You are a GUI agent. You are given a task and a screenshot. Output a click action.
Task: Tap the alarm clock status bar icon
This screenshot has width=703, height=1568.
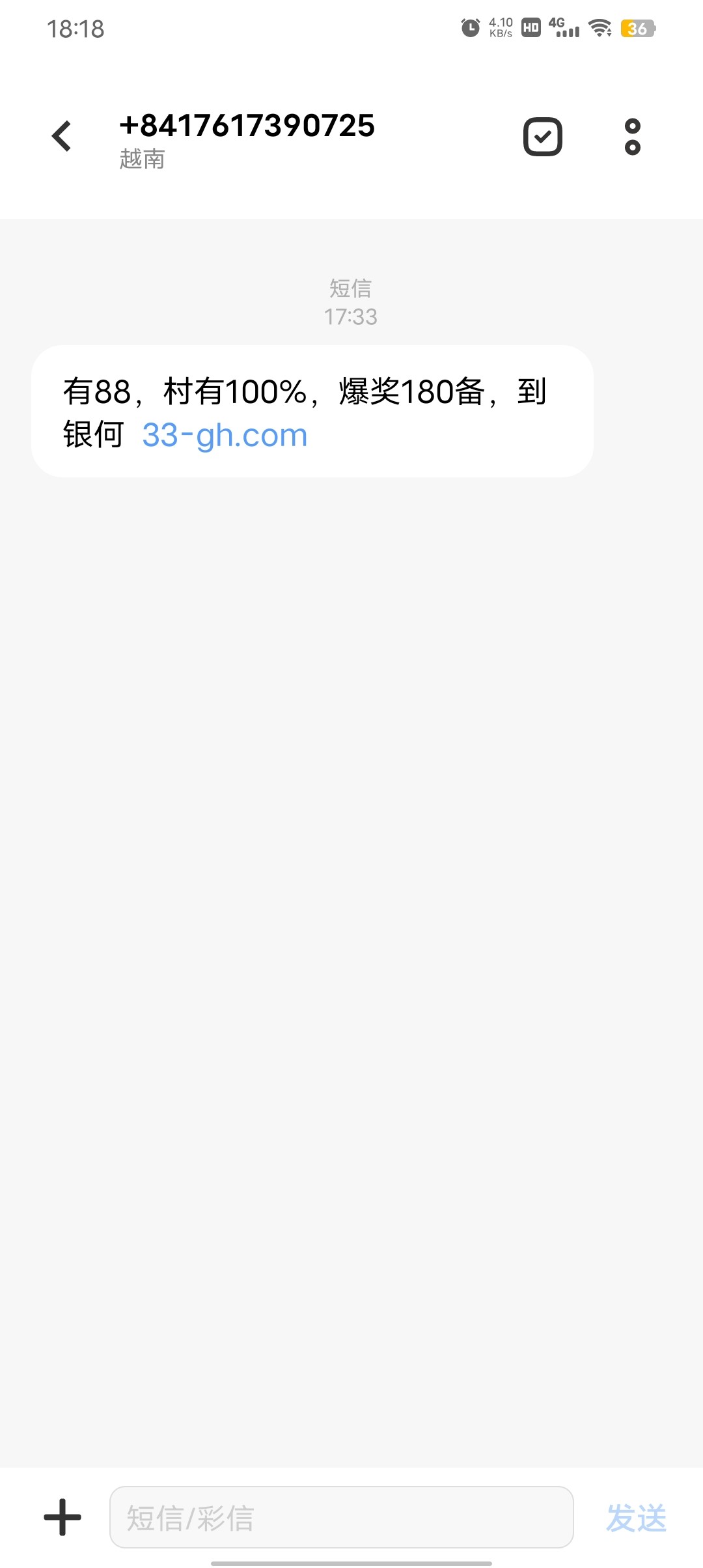470,27
